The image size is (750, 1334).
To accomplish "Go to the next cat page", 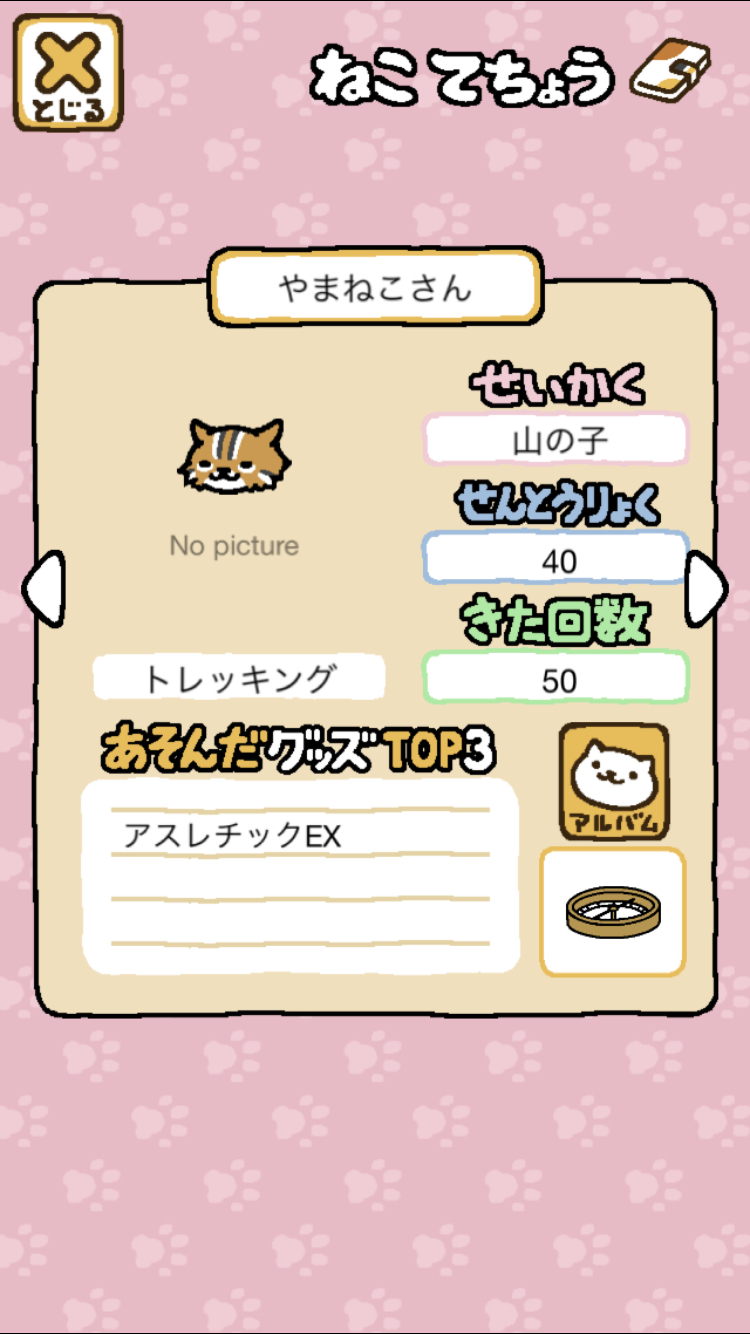I will pos(707,588).
